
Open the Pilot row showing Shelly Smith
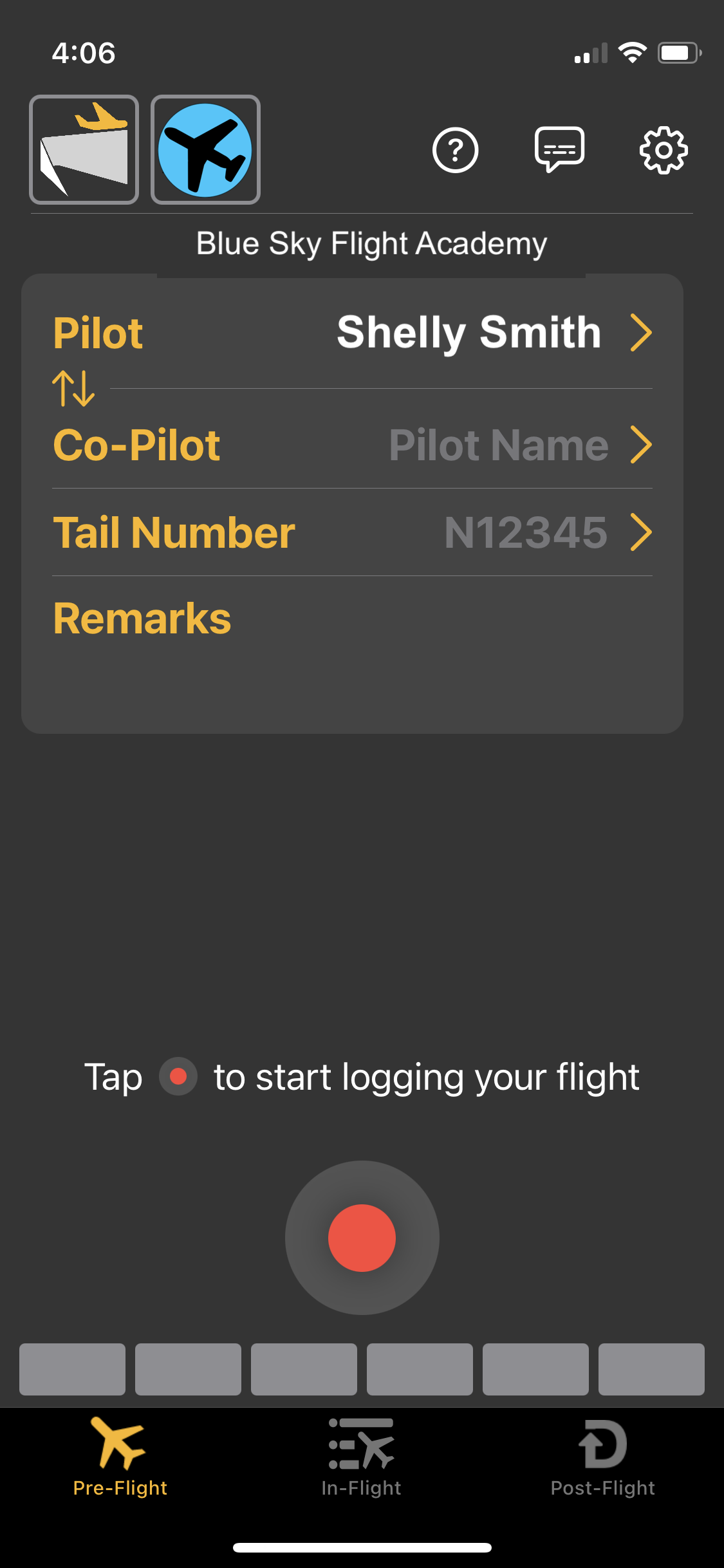(352, 333)
